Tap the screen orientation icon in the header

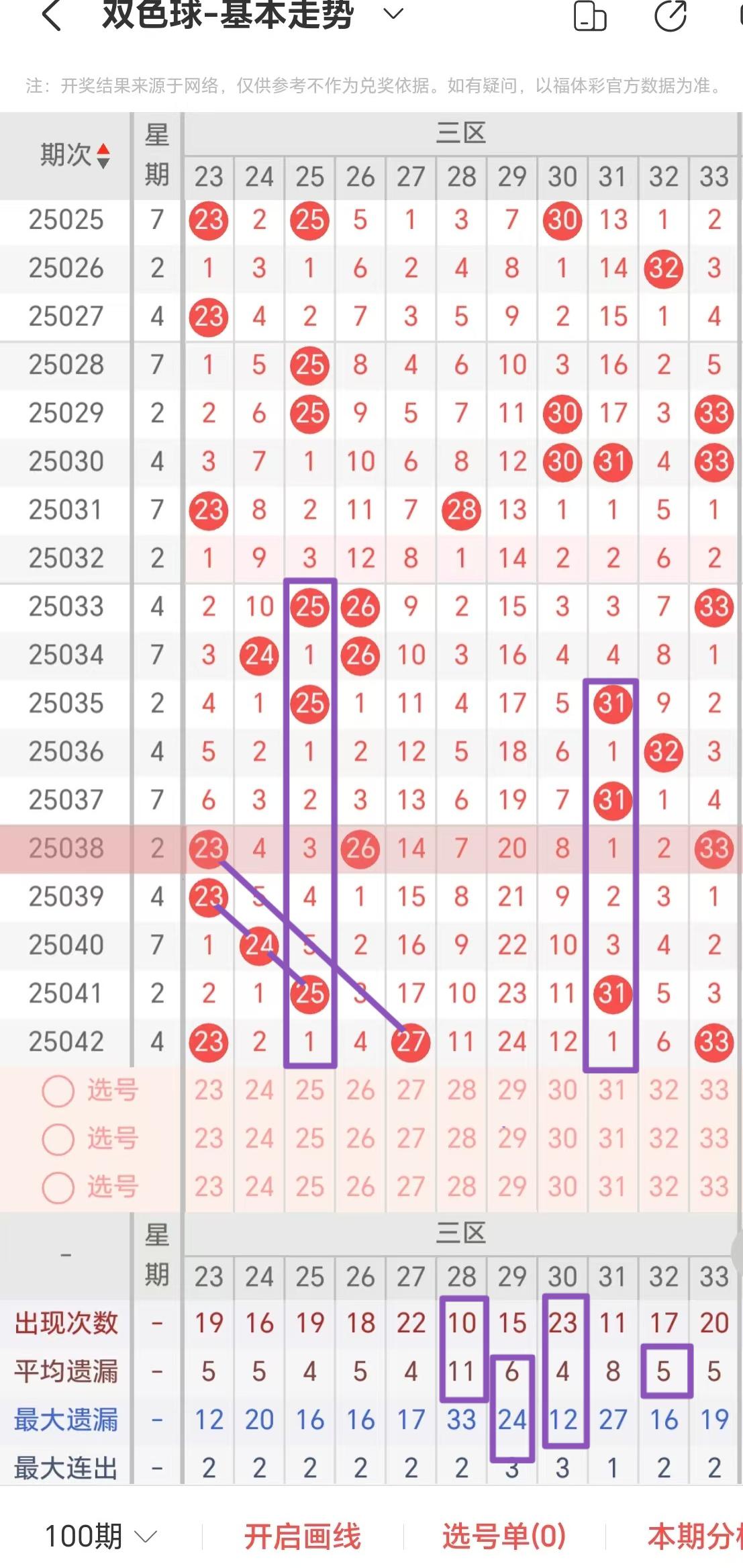[x=590, y=16]
